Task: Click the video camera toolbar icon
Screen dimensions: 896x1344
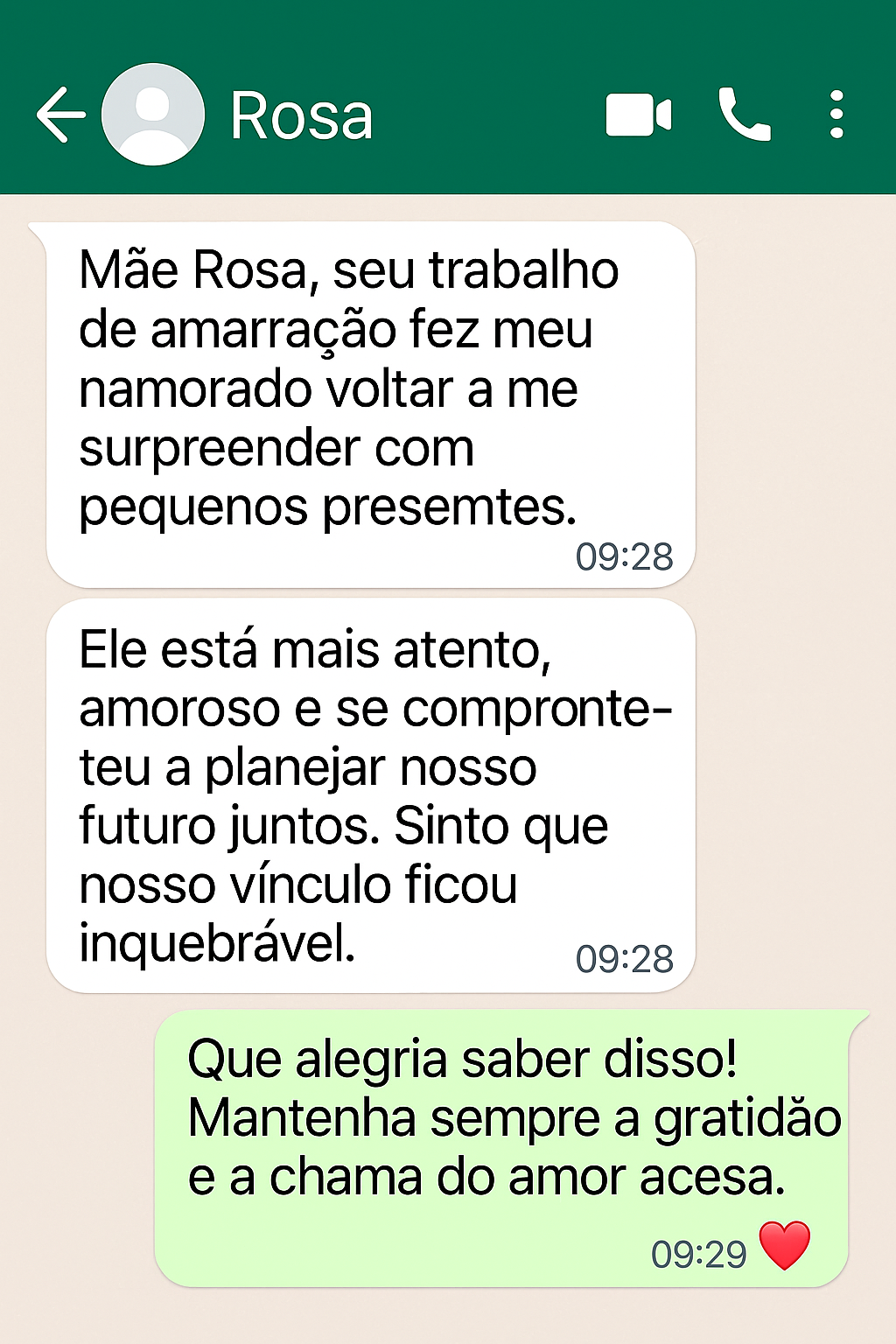Action: pyautogui.click(x=638, y=115)
